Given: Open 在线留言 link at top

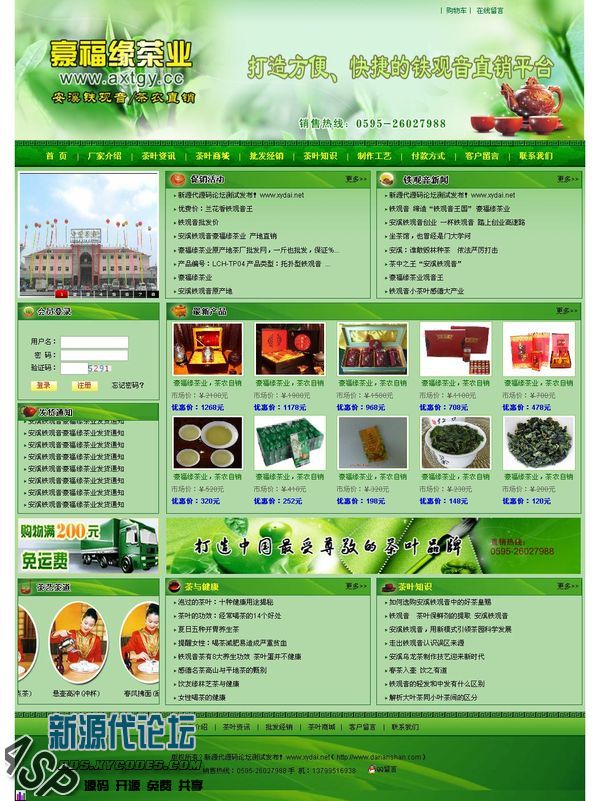Looking at the screenshot, I should click(x=490, y=11).
